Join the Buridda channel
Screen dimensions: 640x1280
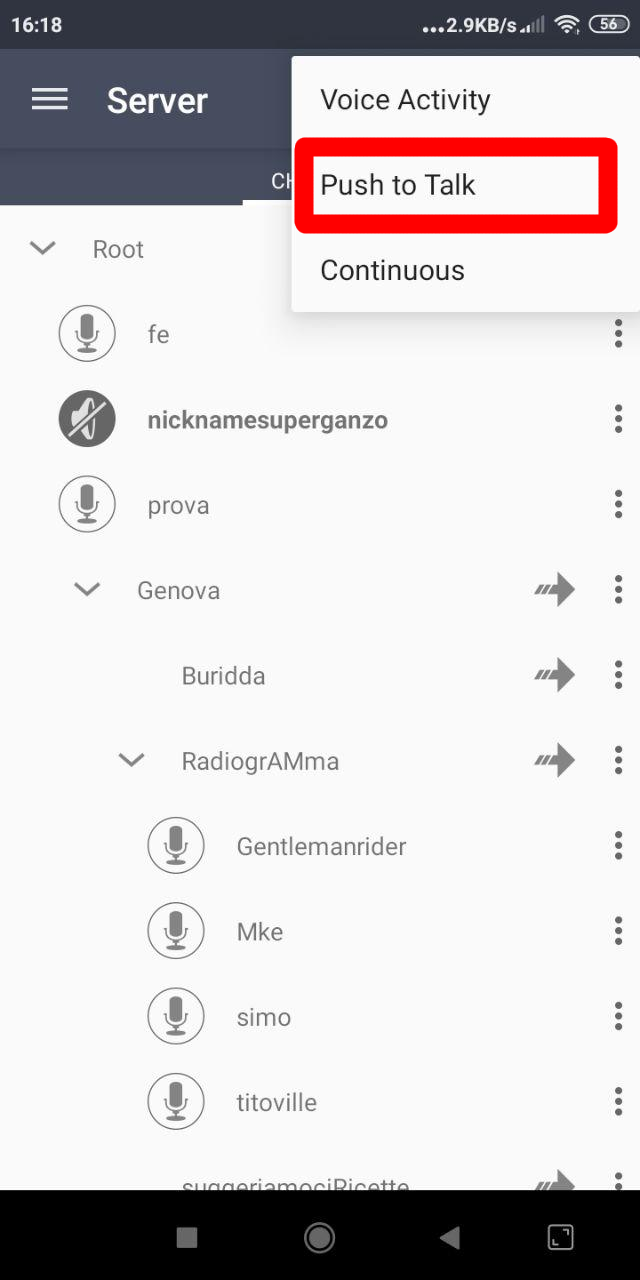pyautogui.click(x=554, y=676)
